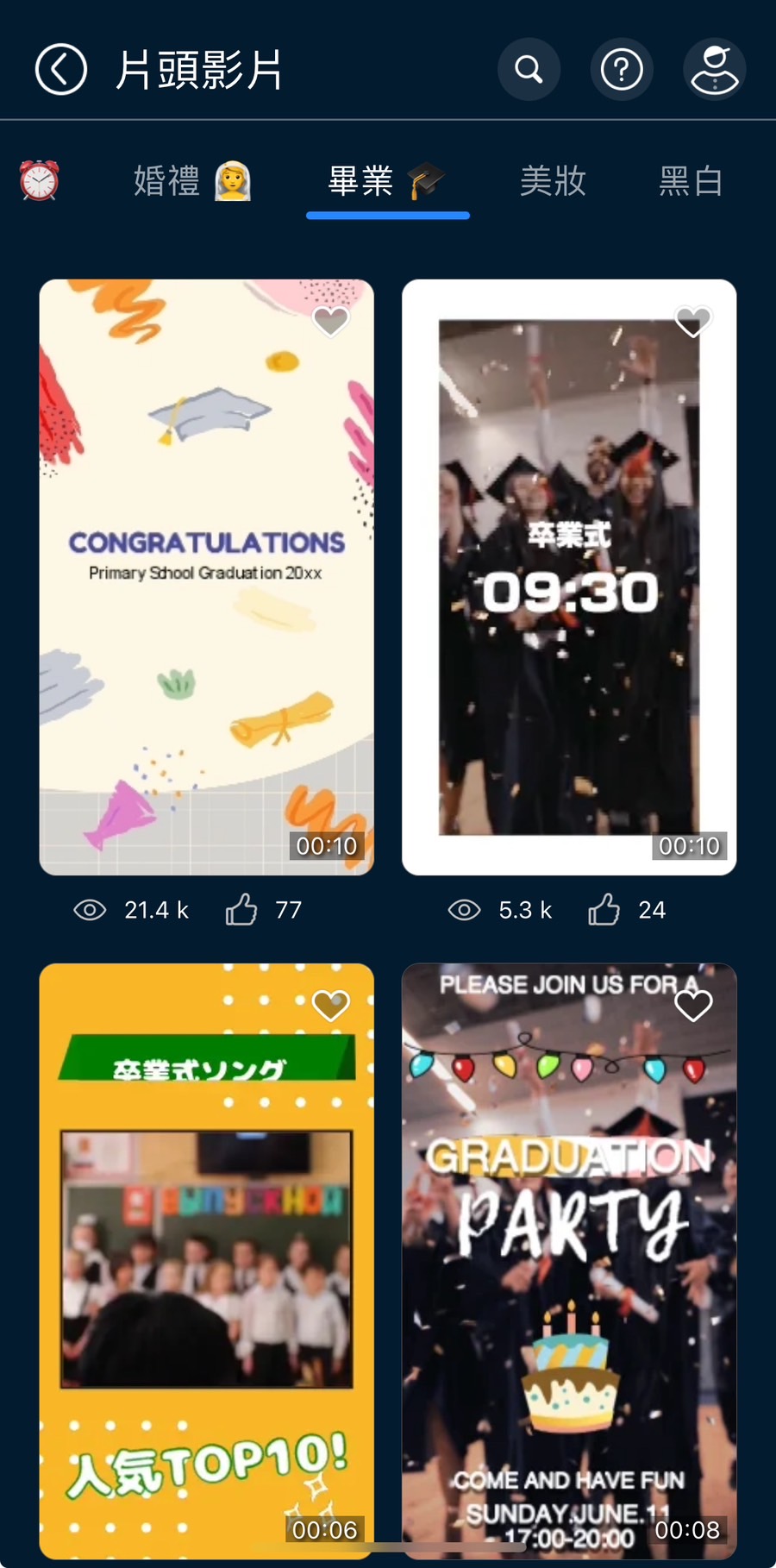
Task: Open the user profile avatar icon
Action: click(715, 69)
